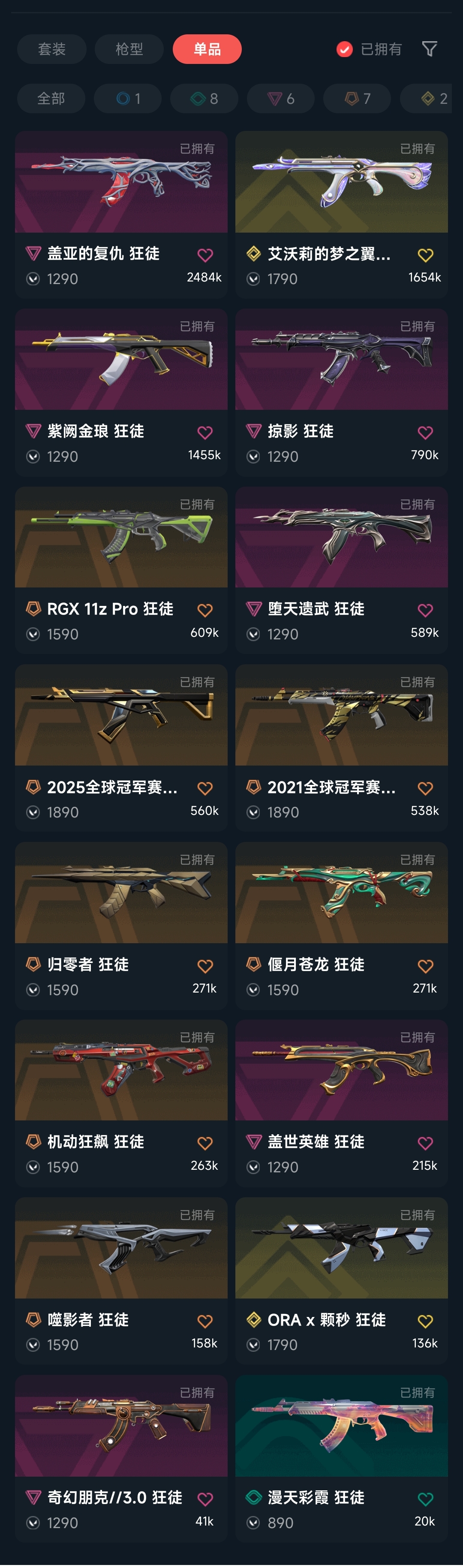Switch to the 枪型 tab

click(129, 49)
